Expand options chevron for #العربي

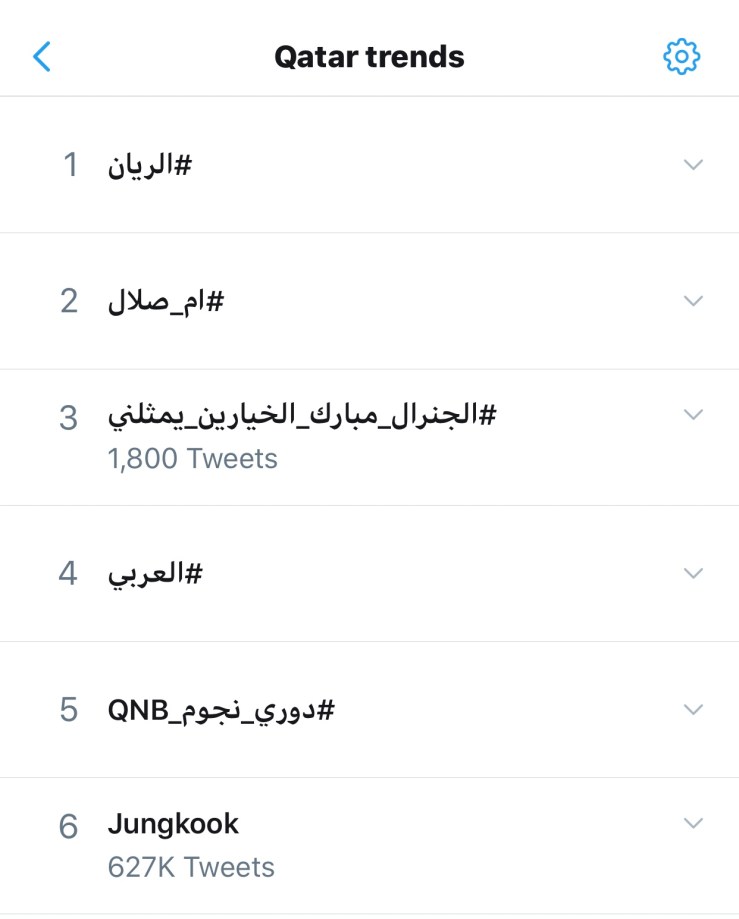point(693,573)
